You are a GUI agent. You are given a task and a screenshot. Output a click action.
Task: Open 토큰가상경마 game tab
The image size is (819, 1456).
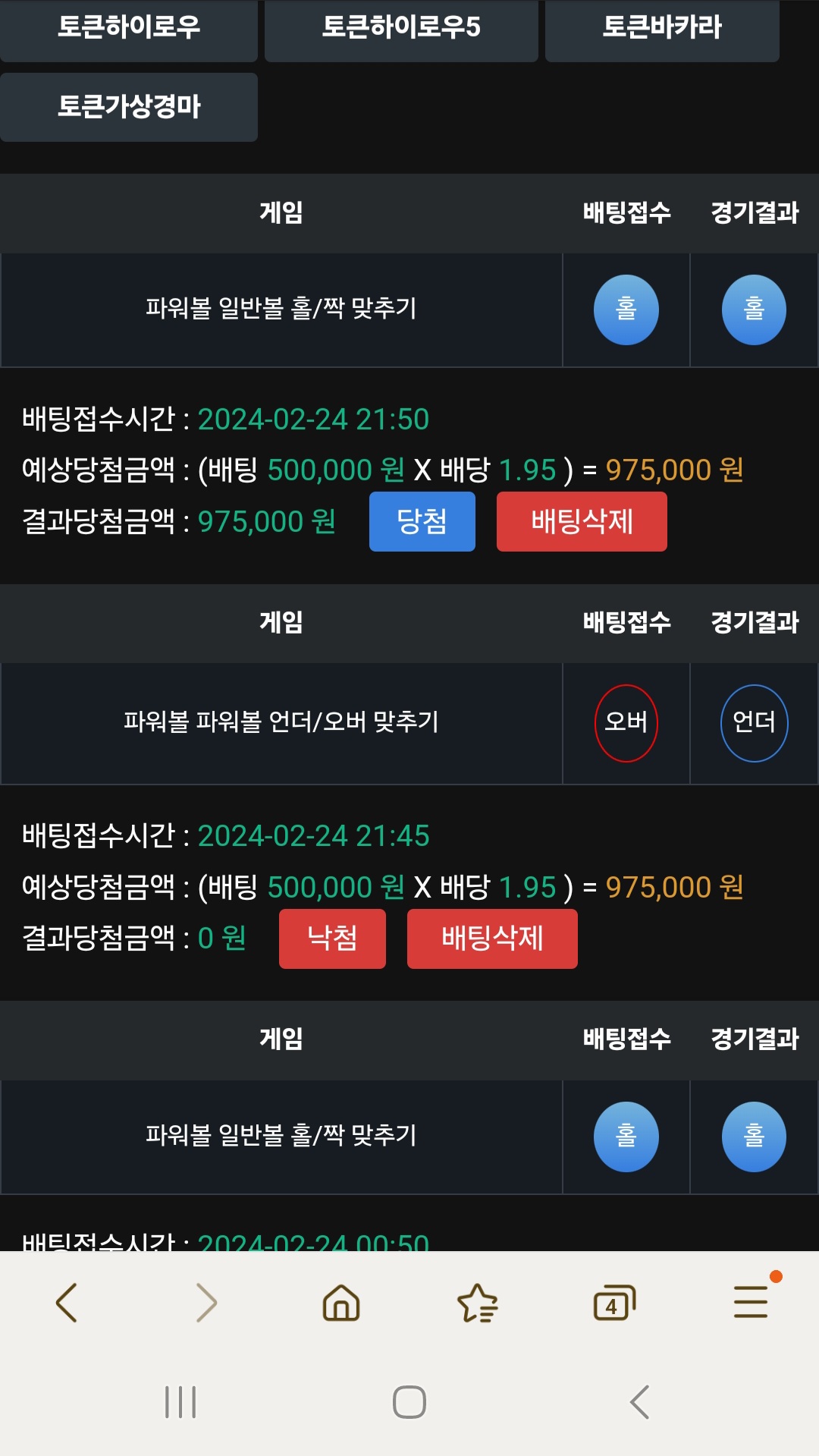pos(129,107)
